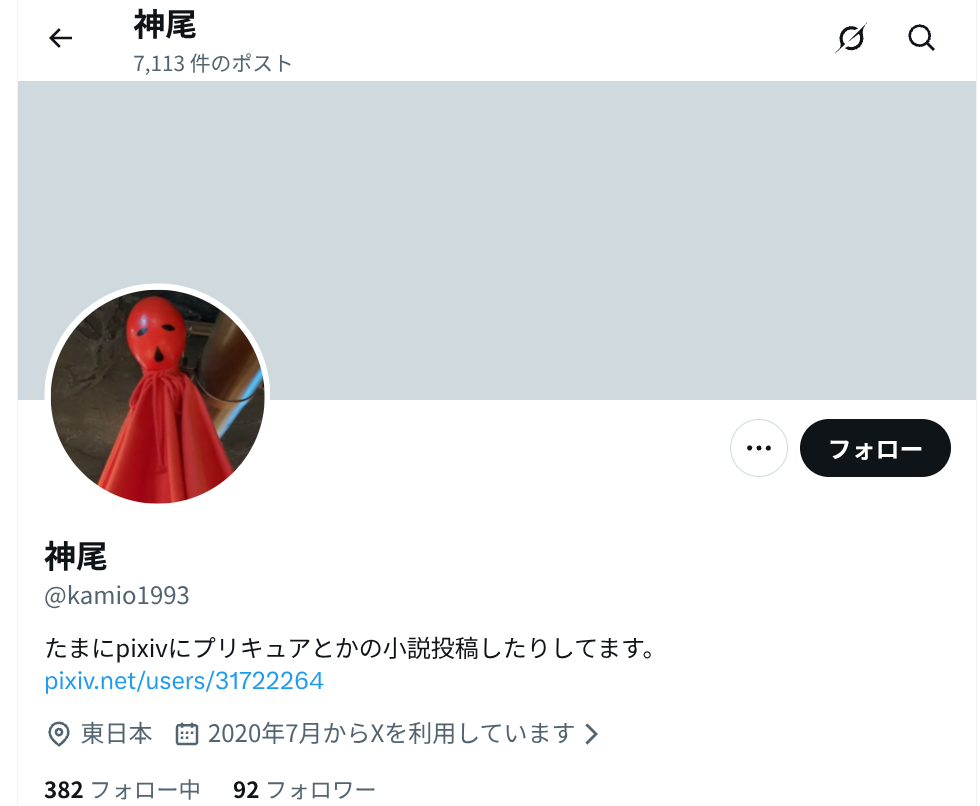
Task: Go back using the arrow icon
Action: click(x=61, y=39)
